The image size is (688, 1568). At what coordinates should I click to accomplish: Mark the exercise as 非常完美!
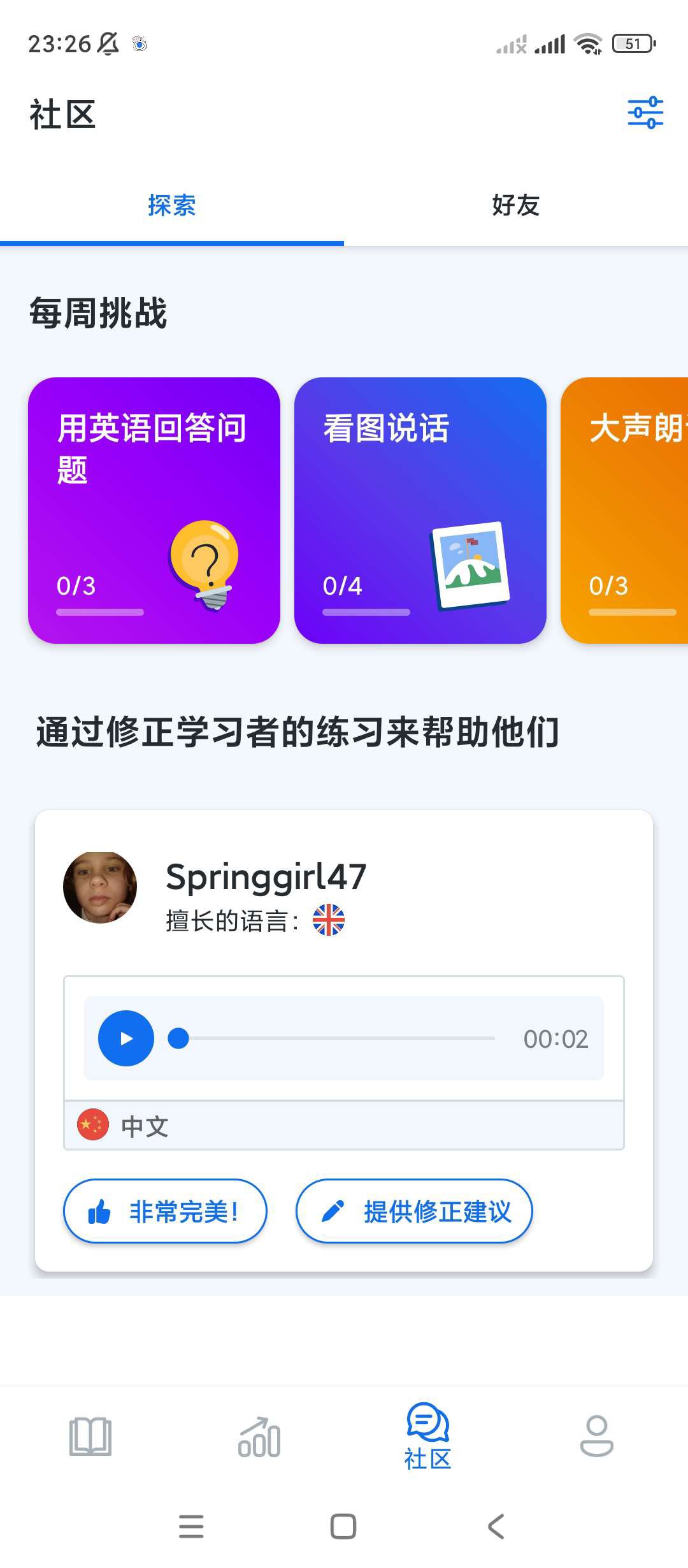tap(165, 1211)
